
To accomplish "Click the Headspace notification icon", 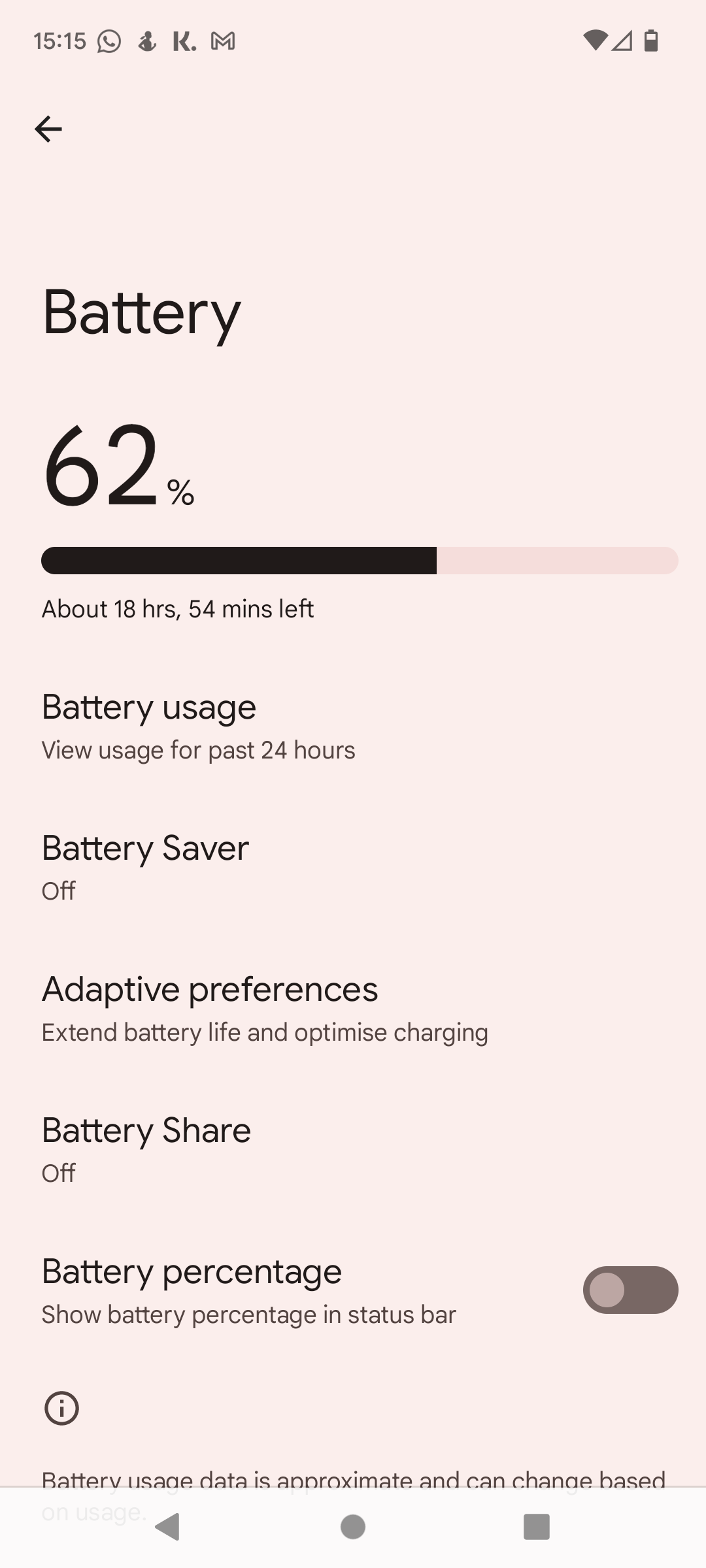I will click(146, 41).
